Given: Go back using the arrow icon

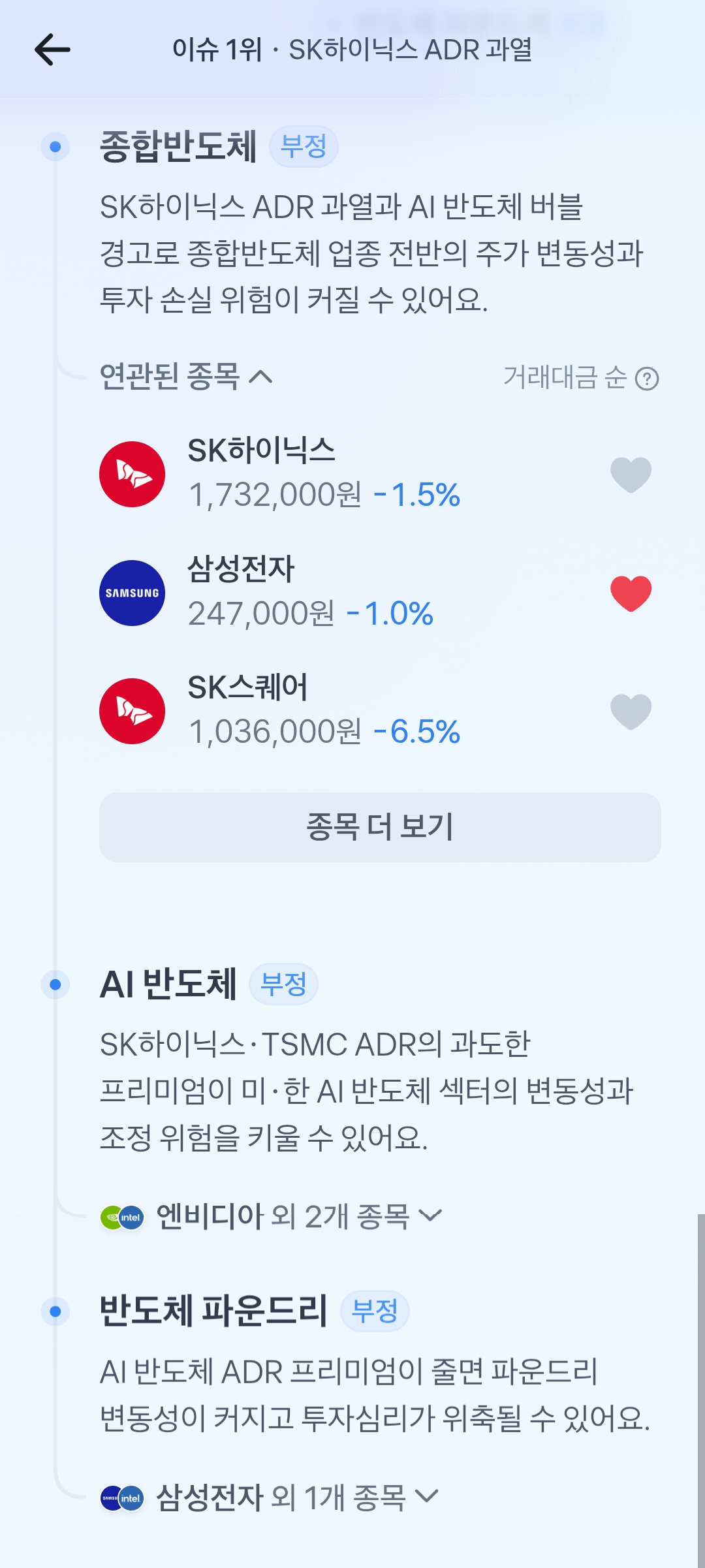Looking at the screenshot, I should pyautogui.click(x=52, y=50).
